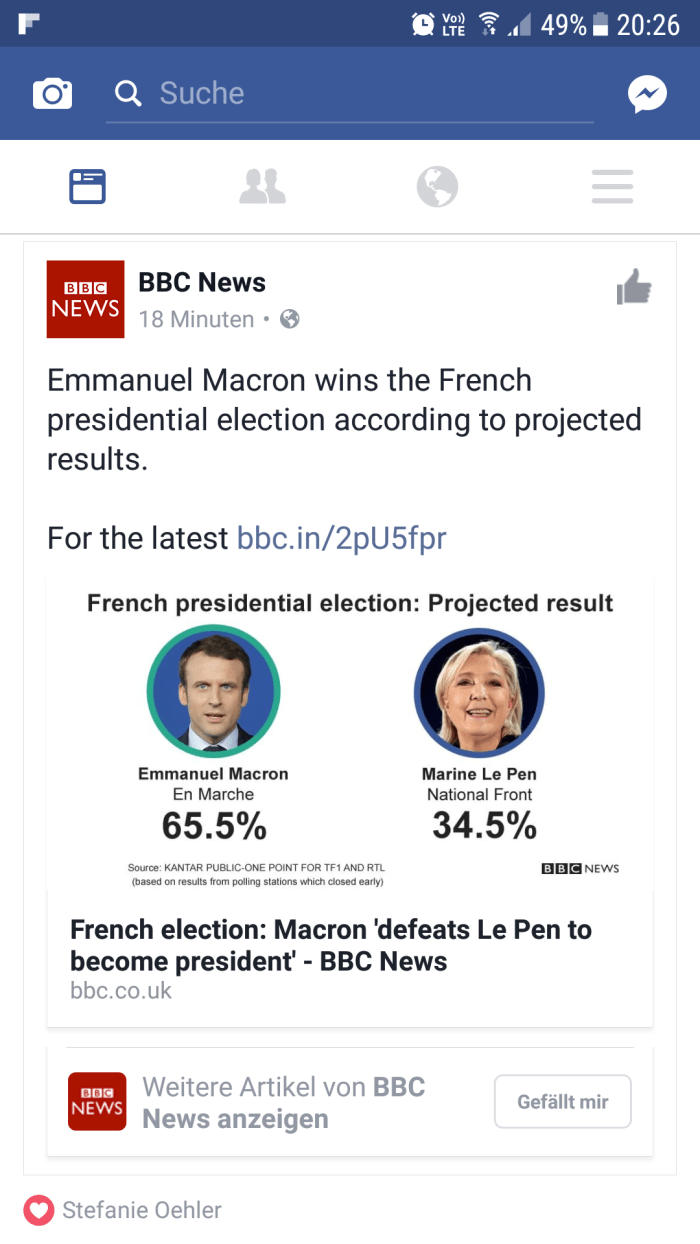Tap the BBC News profile picture
Viewport: 700px width, 1244px height.
coord(86,300)
